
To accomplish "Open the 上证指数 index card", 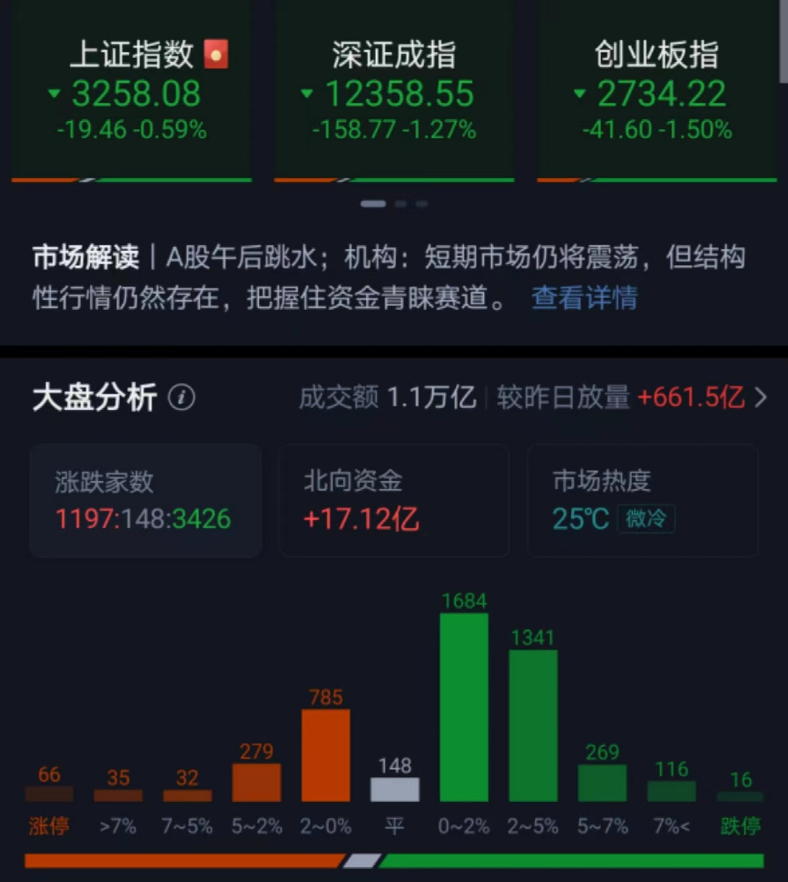I will pyautogui.click(x=131, y=92).
